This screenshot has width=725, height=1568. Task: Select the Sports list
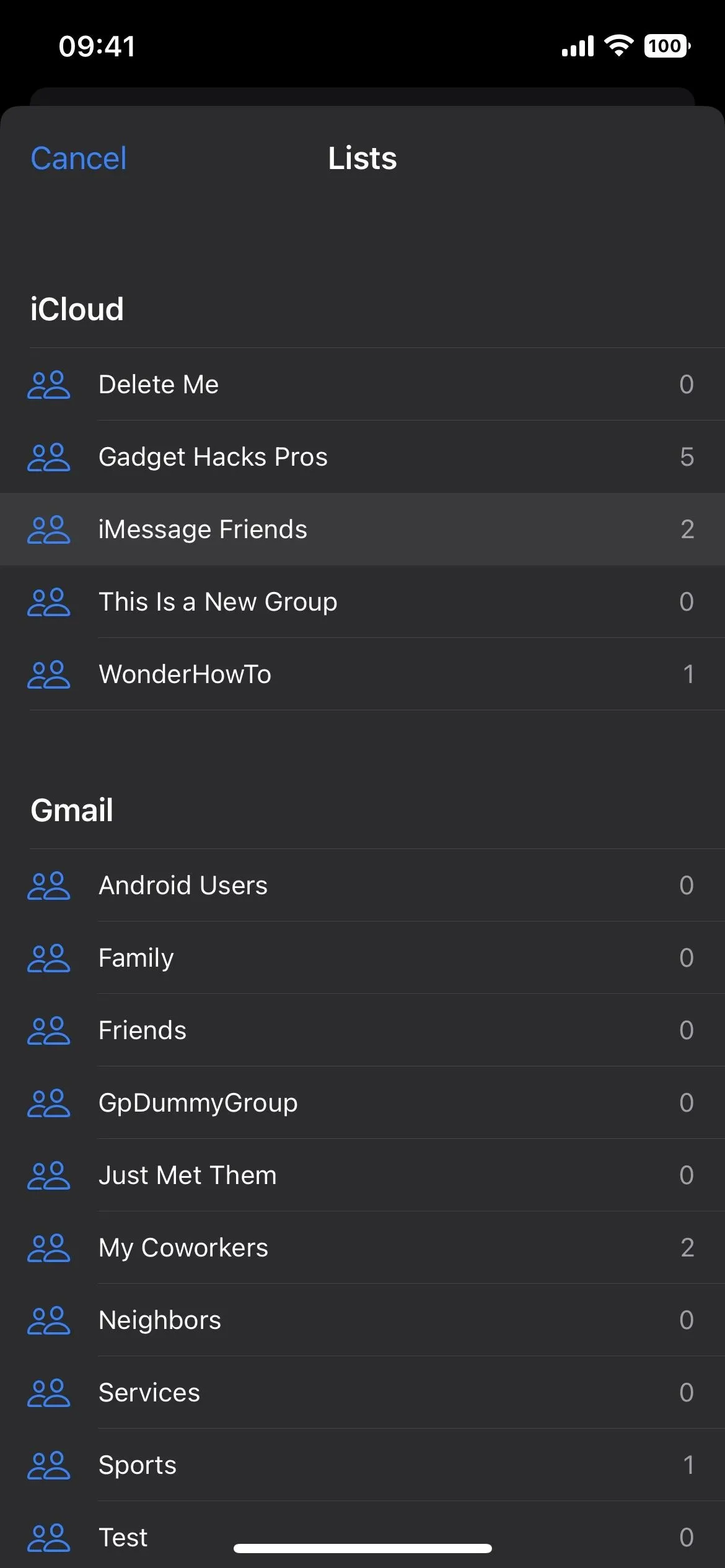pos(362,1465)
